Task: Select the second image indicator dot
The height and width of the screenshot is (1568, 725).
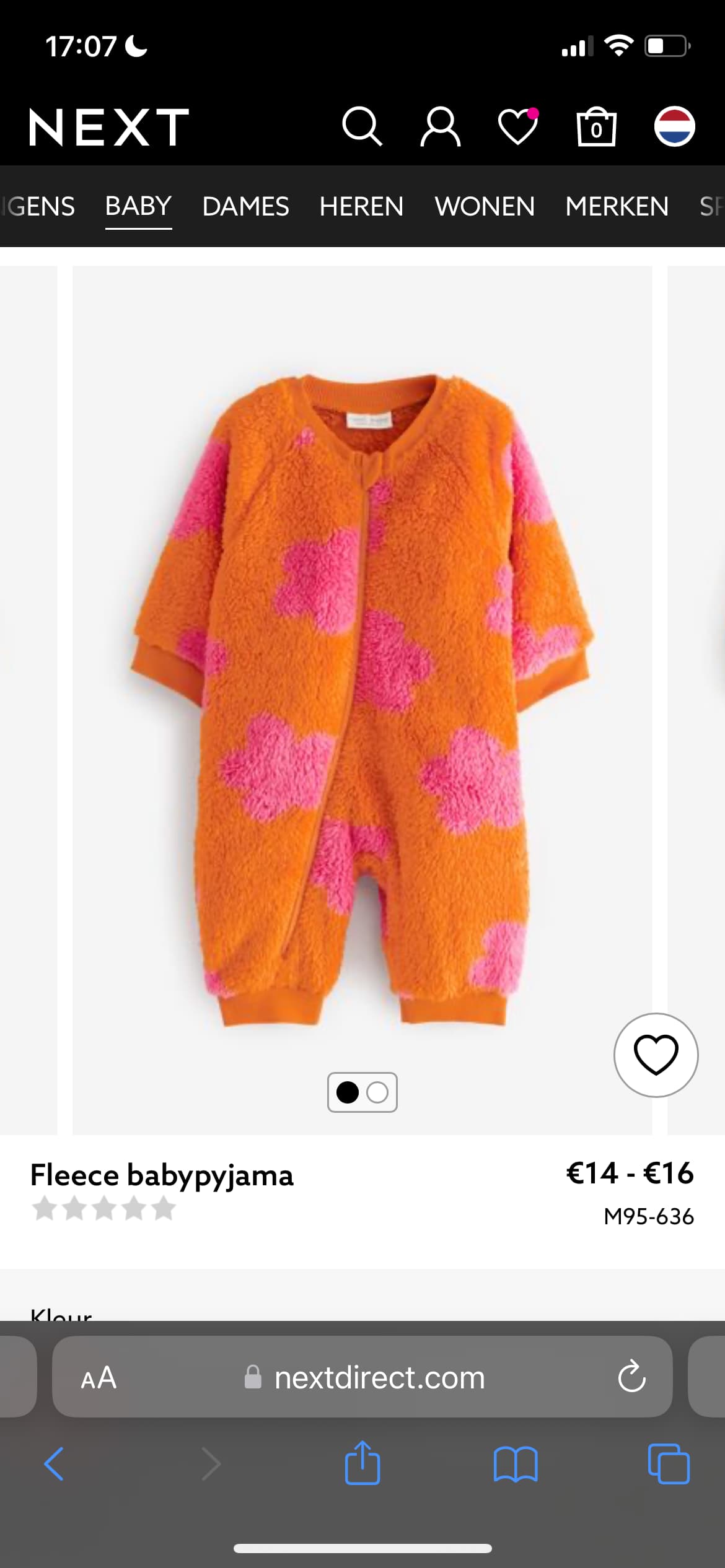Action: [x=377, y=1092]
